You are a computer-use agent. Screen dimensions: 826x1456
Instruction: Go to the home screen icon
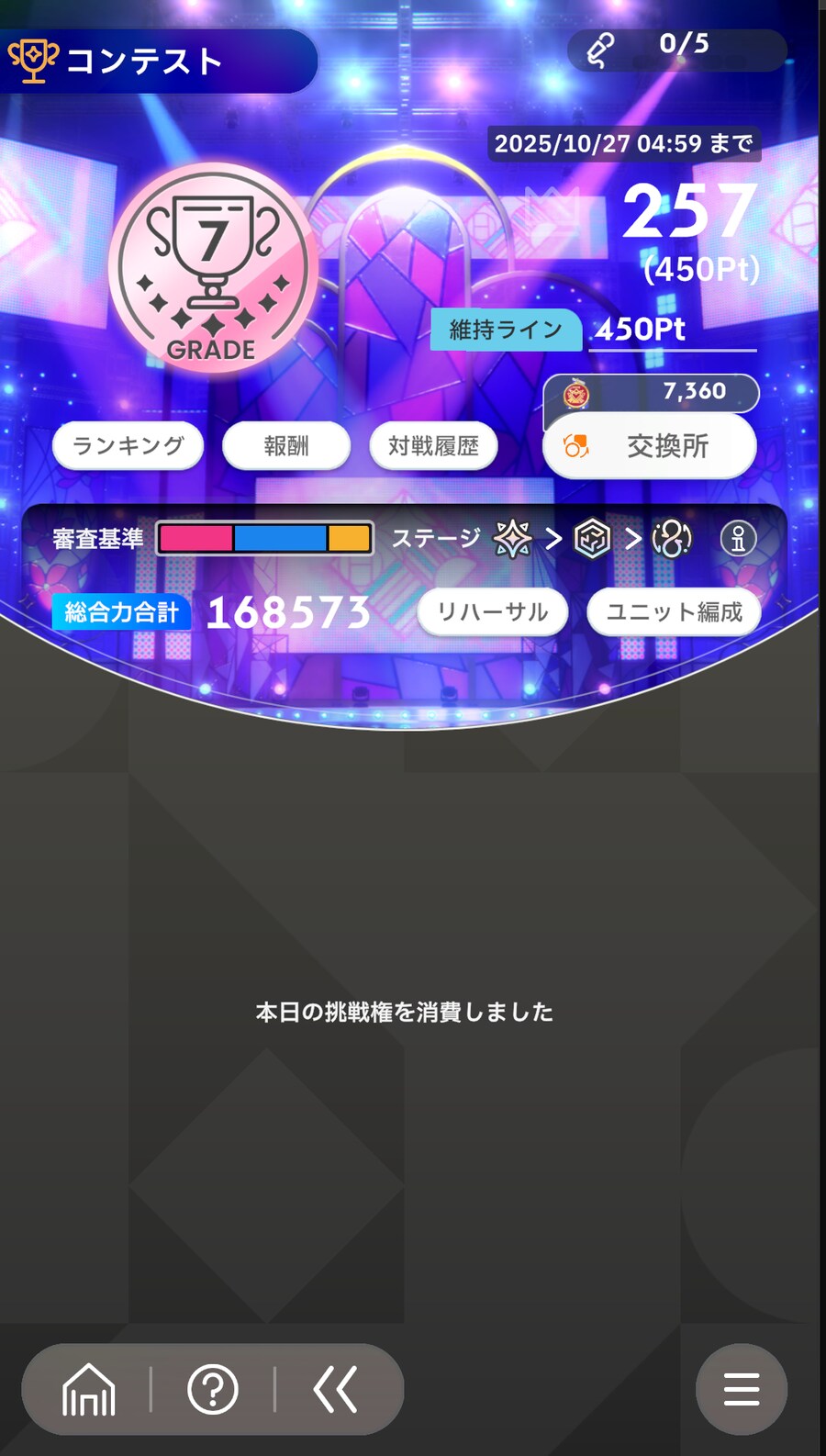tap(89, 1389)
